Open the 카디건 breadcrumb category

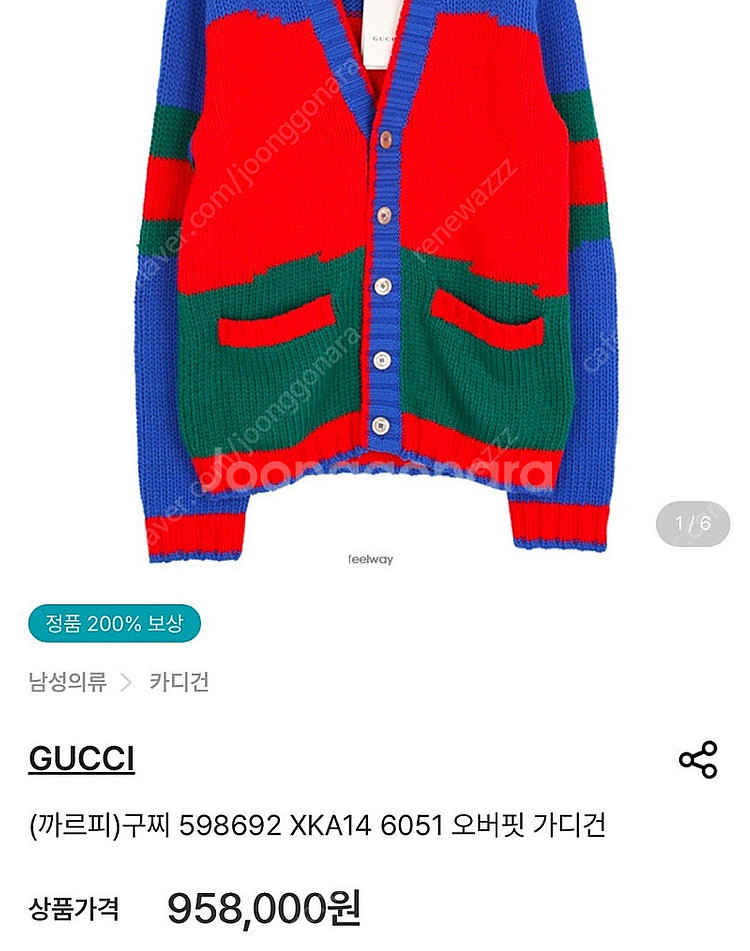(179, 683)
